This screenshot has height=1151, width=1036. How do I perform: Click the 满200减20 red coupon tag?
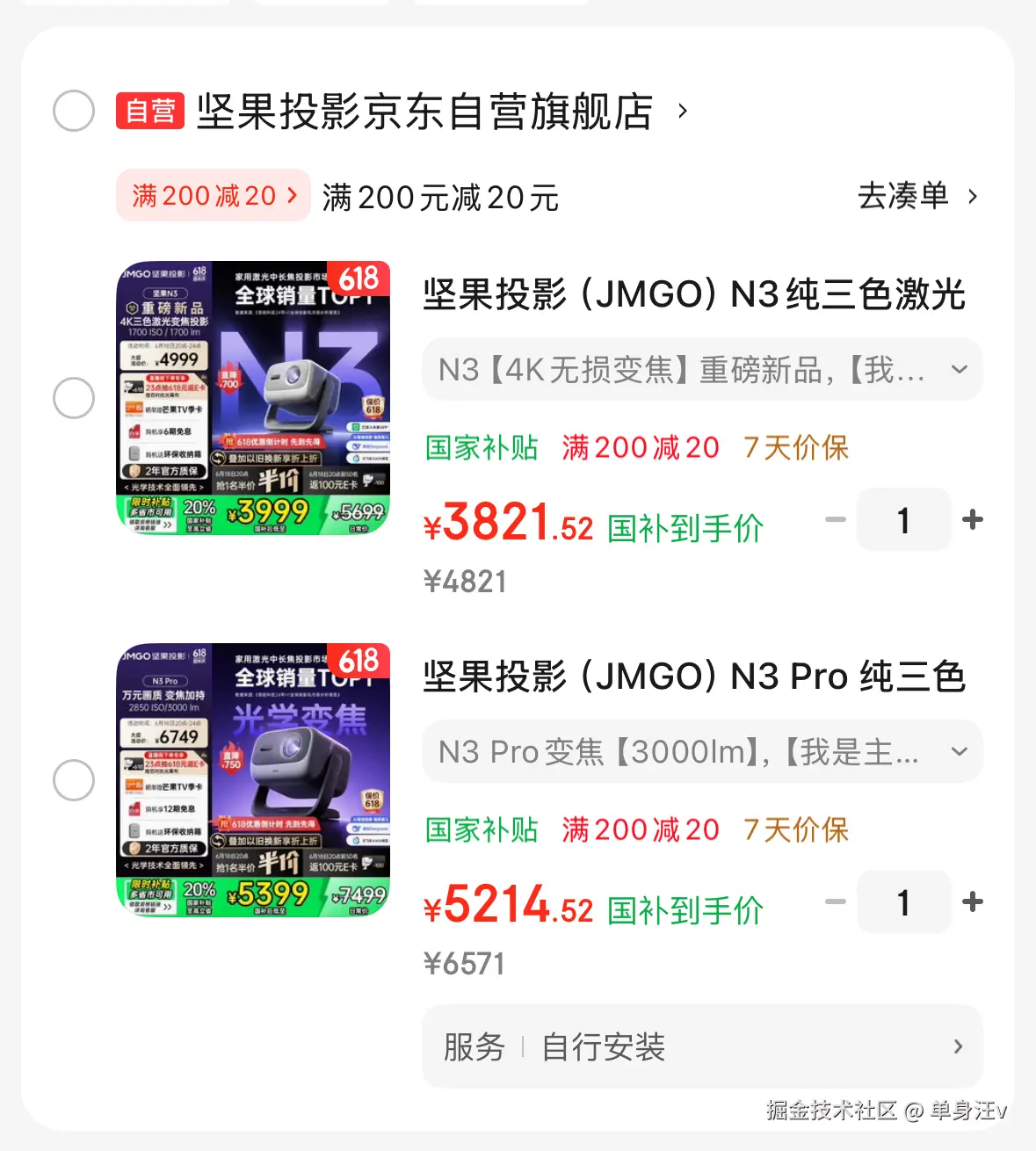click(x=213, y=194)
